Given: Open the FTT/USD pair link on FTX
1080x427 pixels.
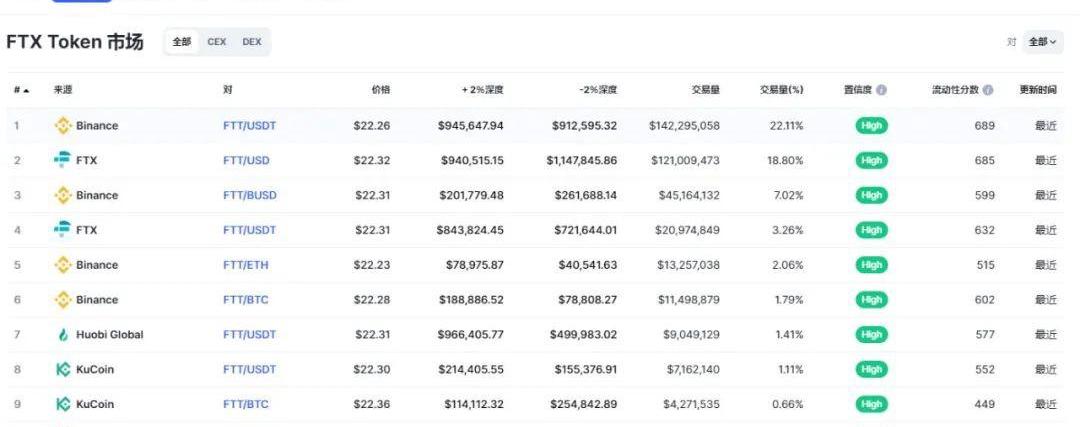Looking at the screenshot, I should (246, 161).
